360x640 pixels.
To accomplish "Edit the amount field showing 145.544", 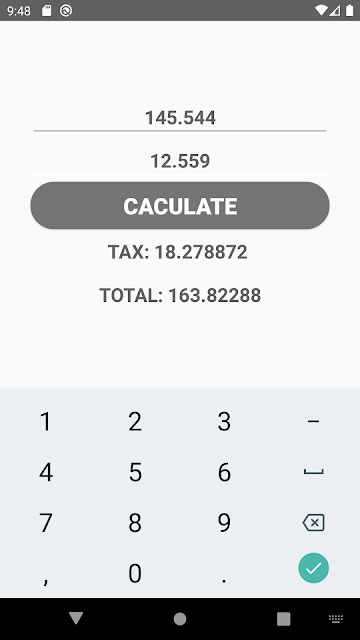I will click(x=180, y=118).
